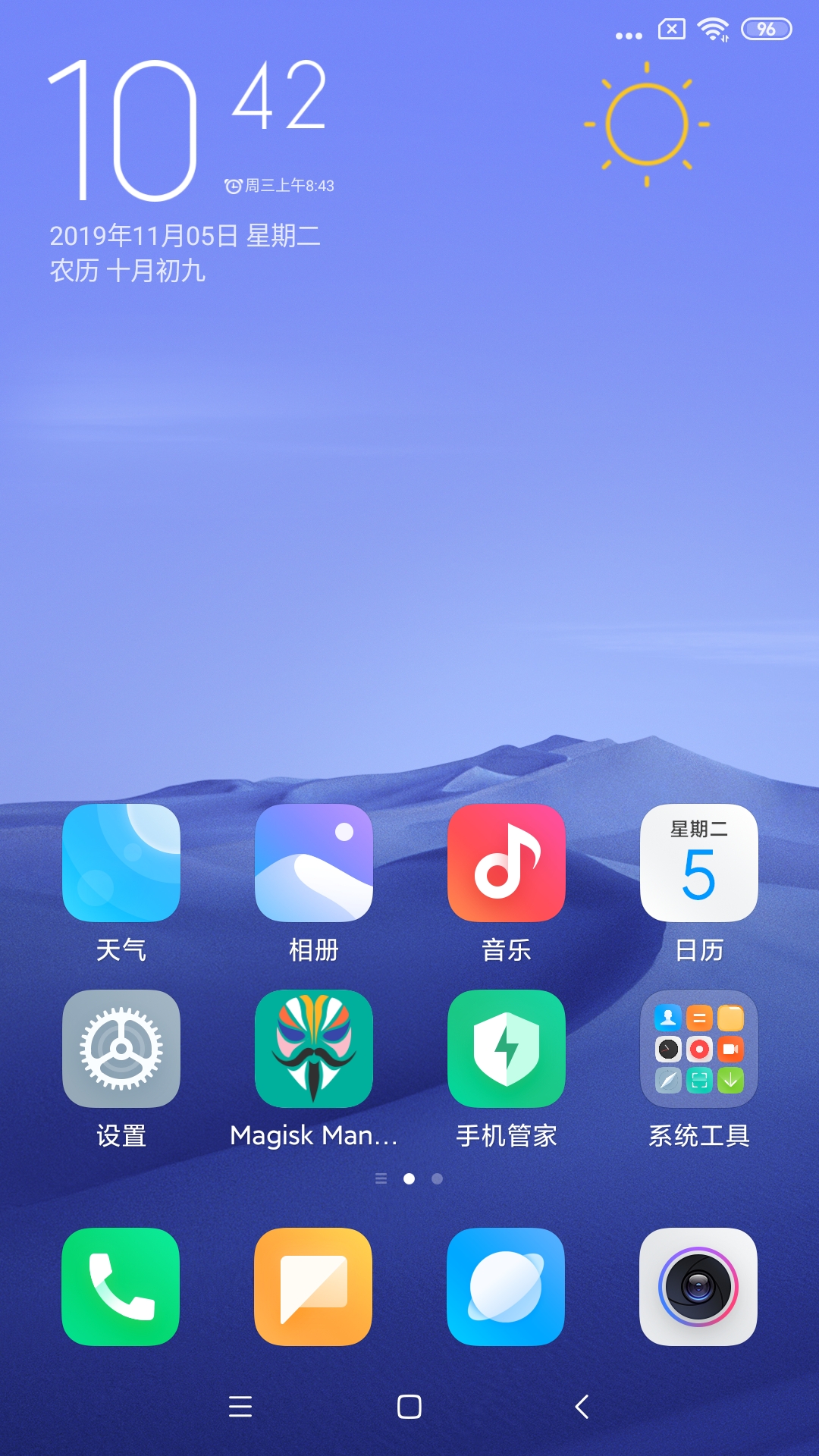The image size is (819, 1456).
Task: Open the phone dialer in the dock
Action: (x=121, y=1287)
